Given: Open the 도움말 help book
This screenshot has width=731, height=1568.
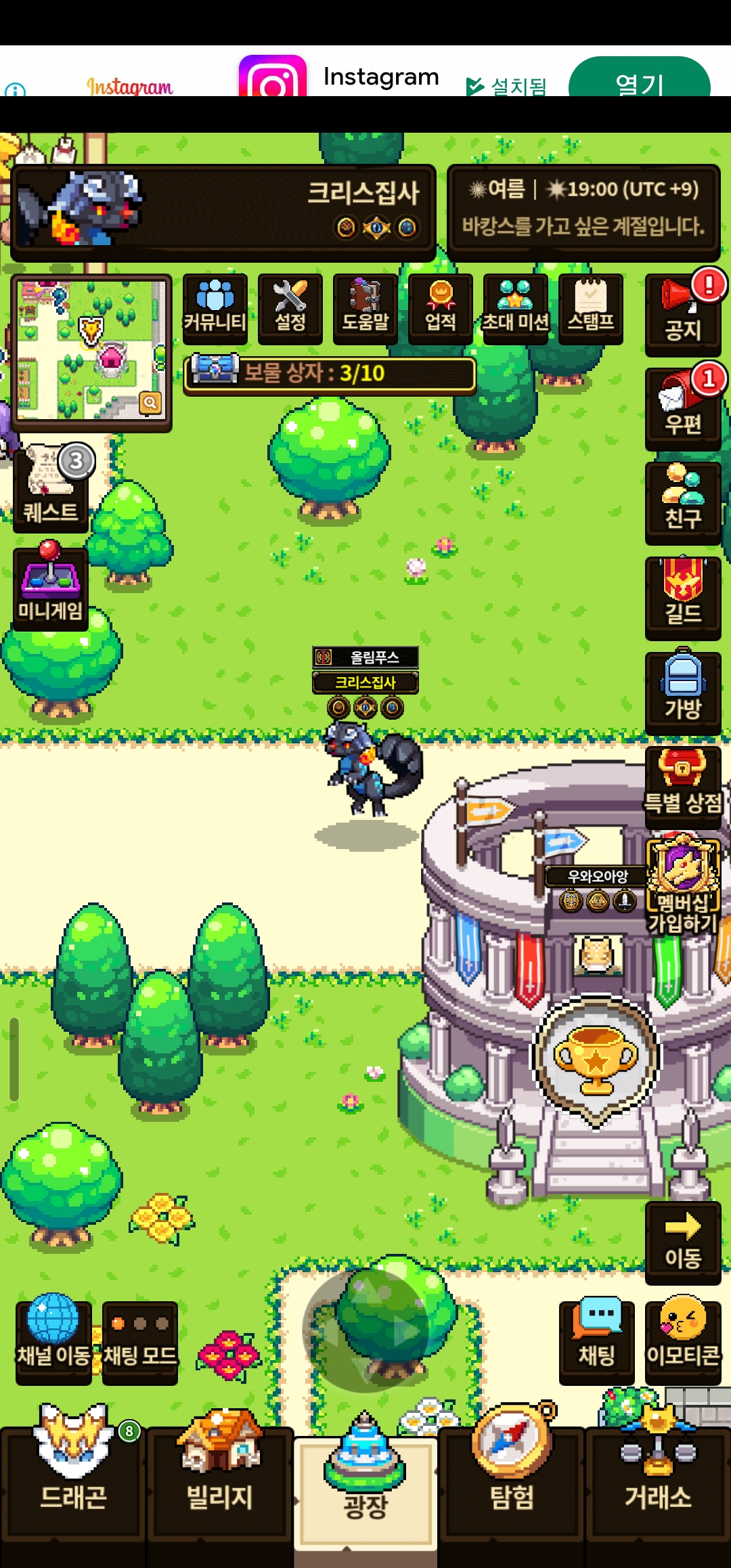Looking at the screenshot, I should 365,307.
